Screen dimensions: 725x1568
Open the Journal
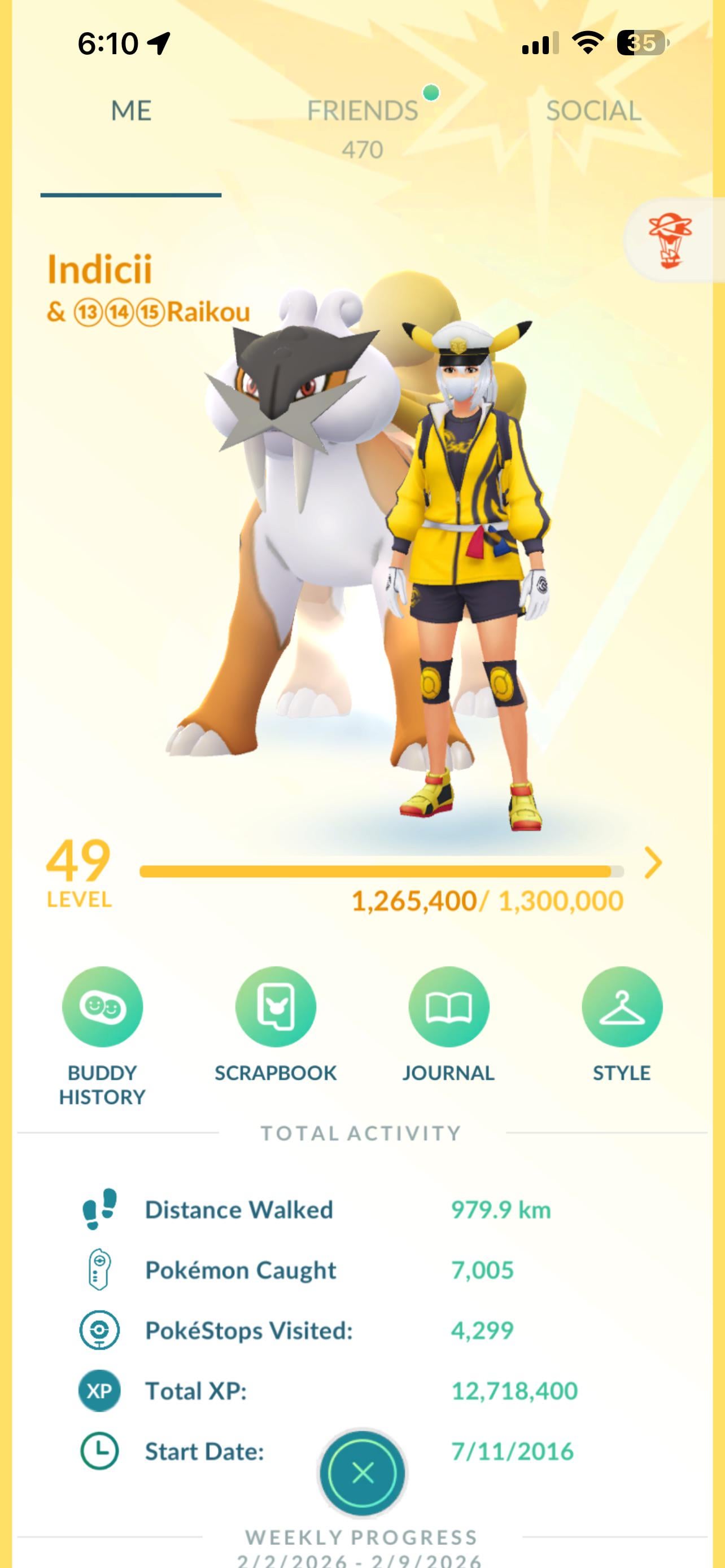point(448,1007)
